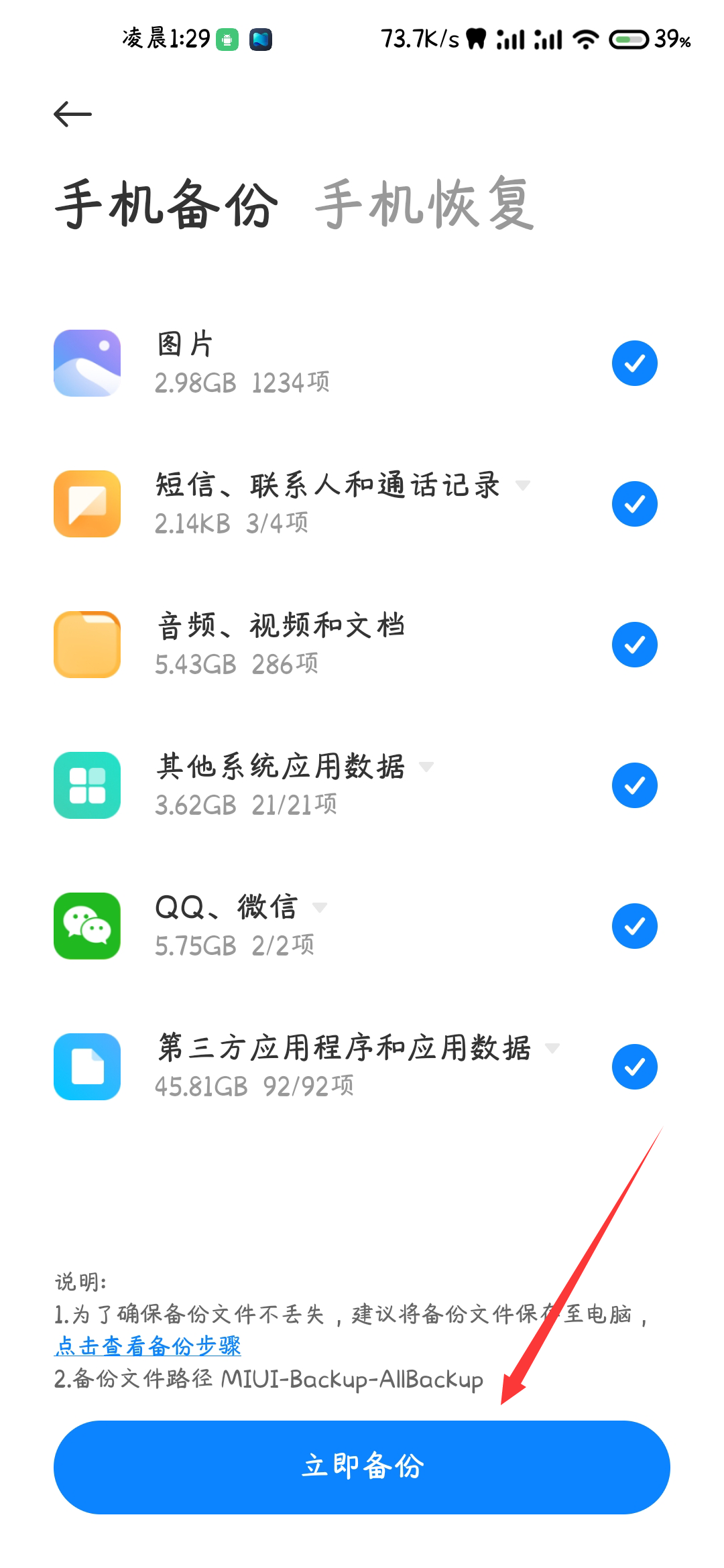The image size is (724, 1568).
Task: Click the battery level indicator
Action: pos(630,40)
